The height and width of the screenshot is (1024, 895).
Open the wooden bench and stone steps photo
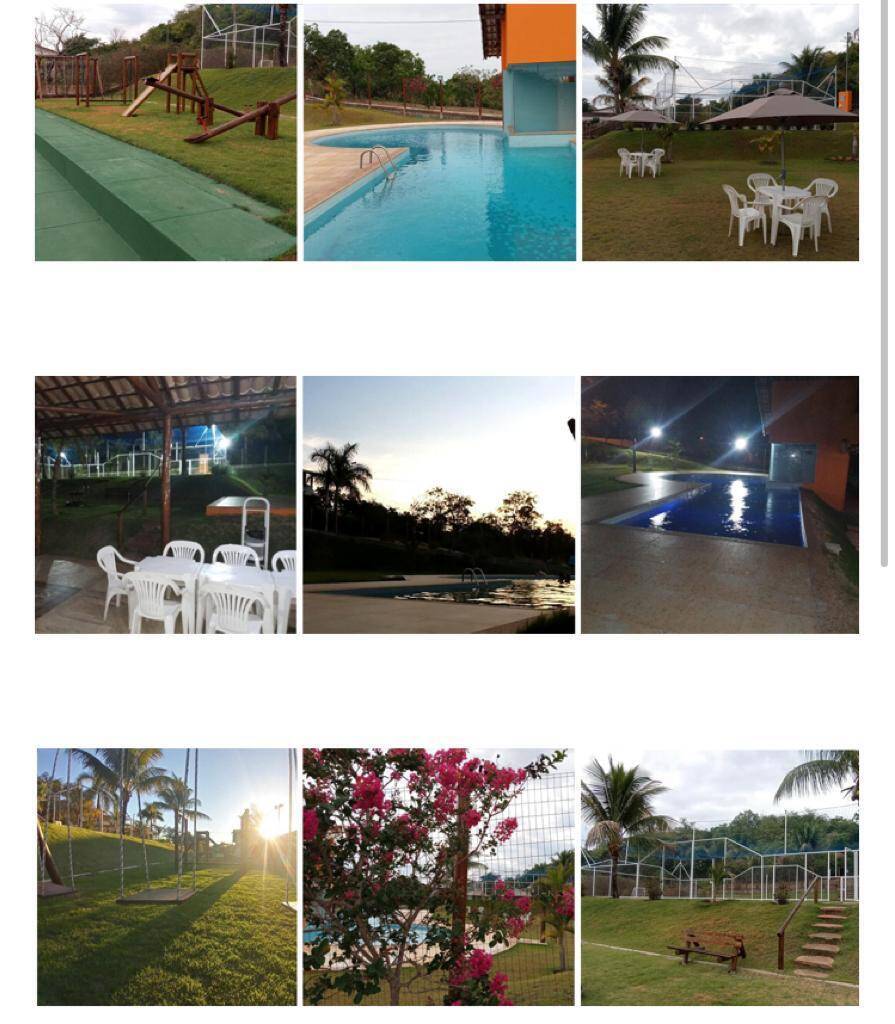tap(720, 877)
